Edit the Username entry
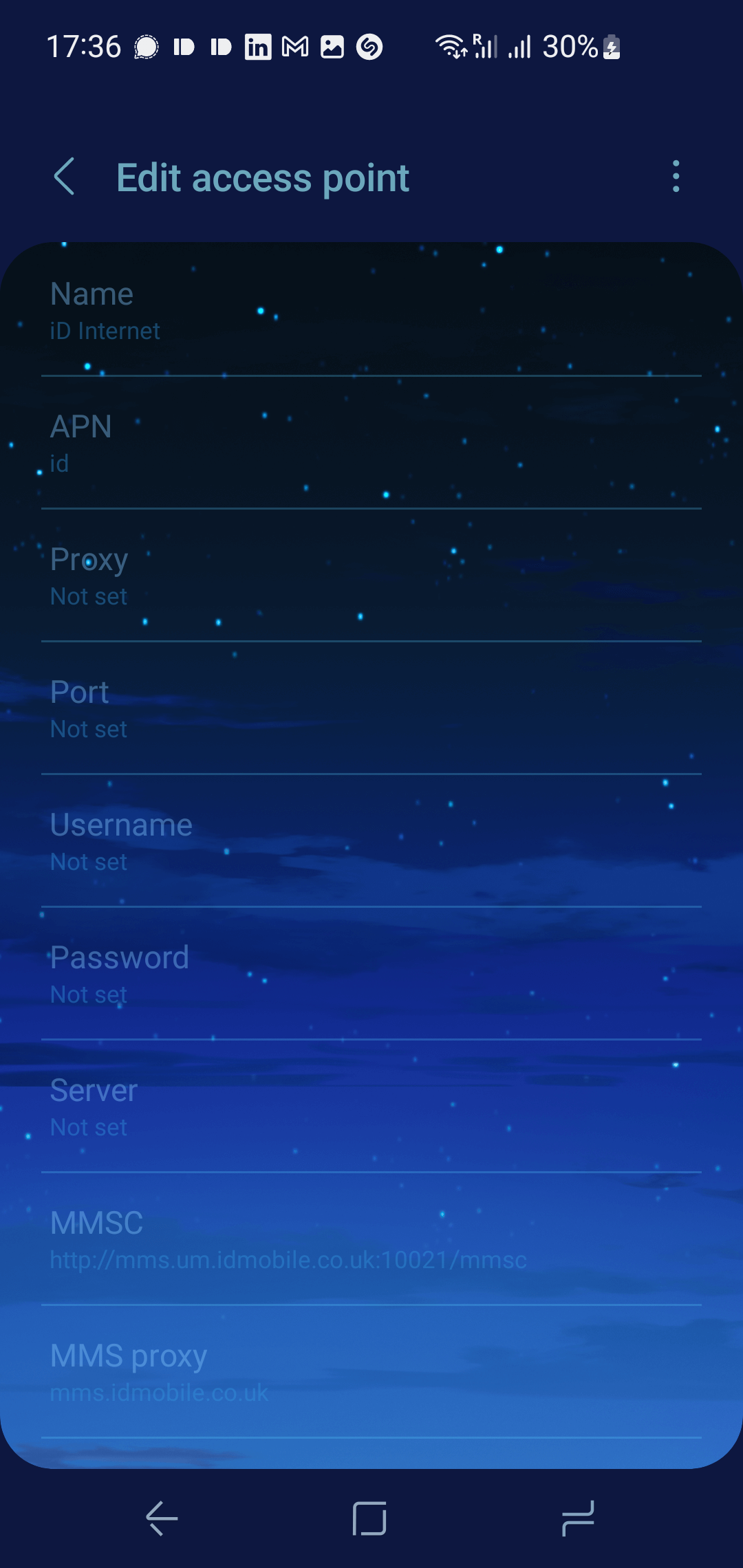The width and height of the screenshot is (743, 1568). point(371,842)
